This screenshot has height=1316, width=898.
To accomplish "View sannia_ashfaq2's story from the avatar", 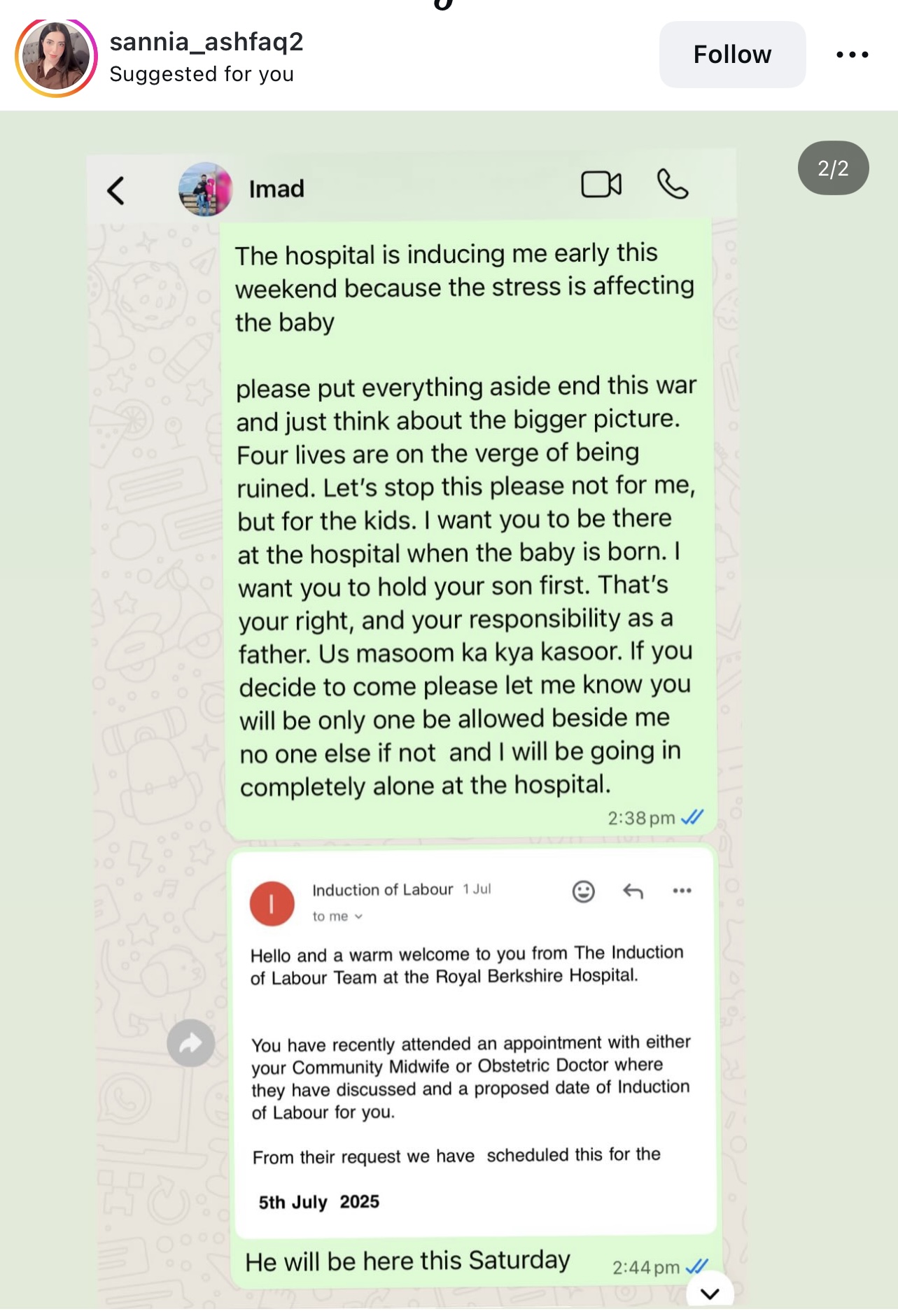I will (x=56, y=57).
